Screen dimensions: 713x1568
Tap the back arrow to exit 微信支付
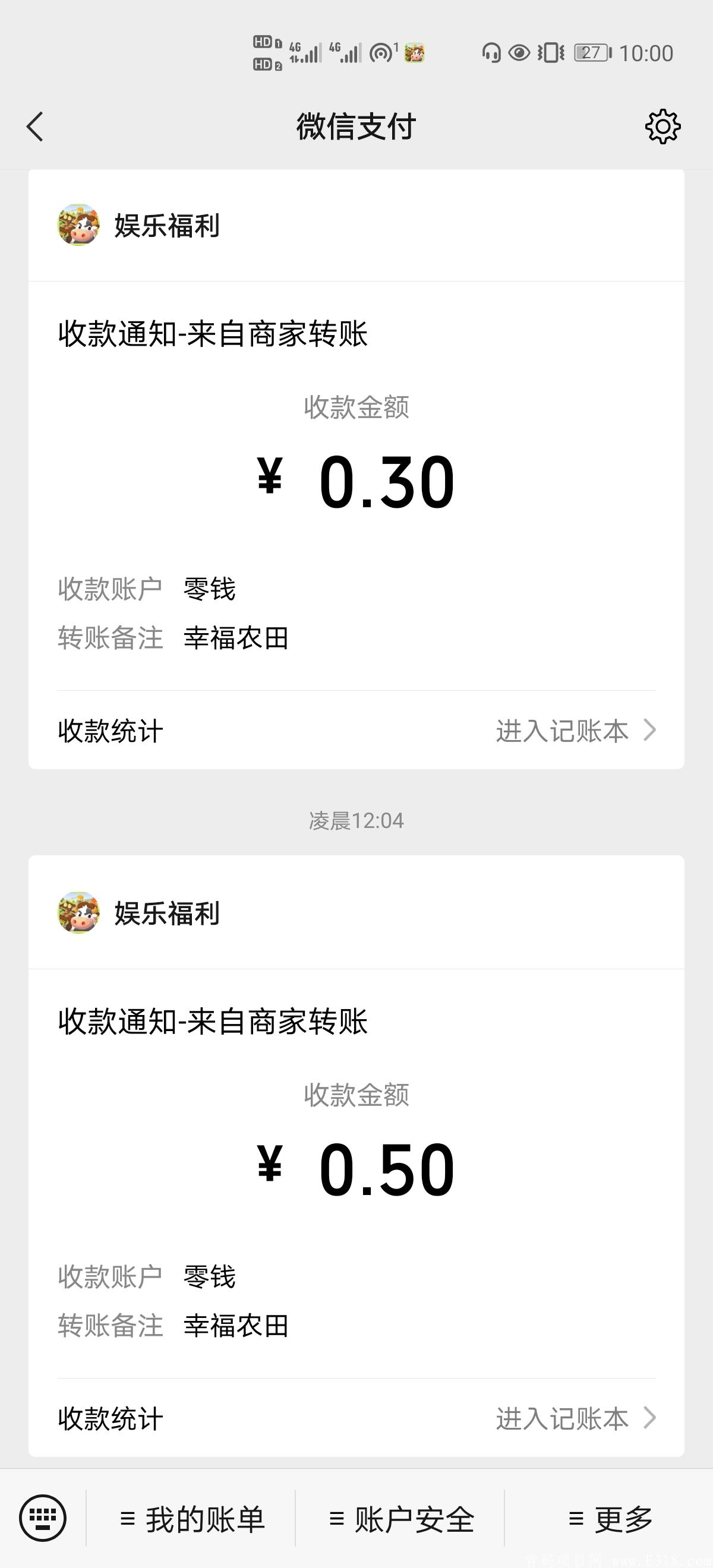pyautogui.click(x=34, y=126)
